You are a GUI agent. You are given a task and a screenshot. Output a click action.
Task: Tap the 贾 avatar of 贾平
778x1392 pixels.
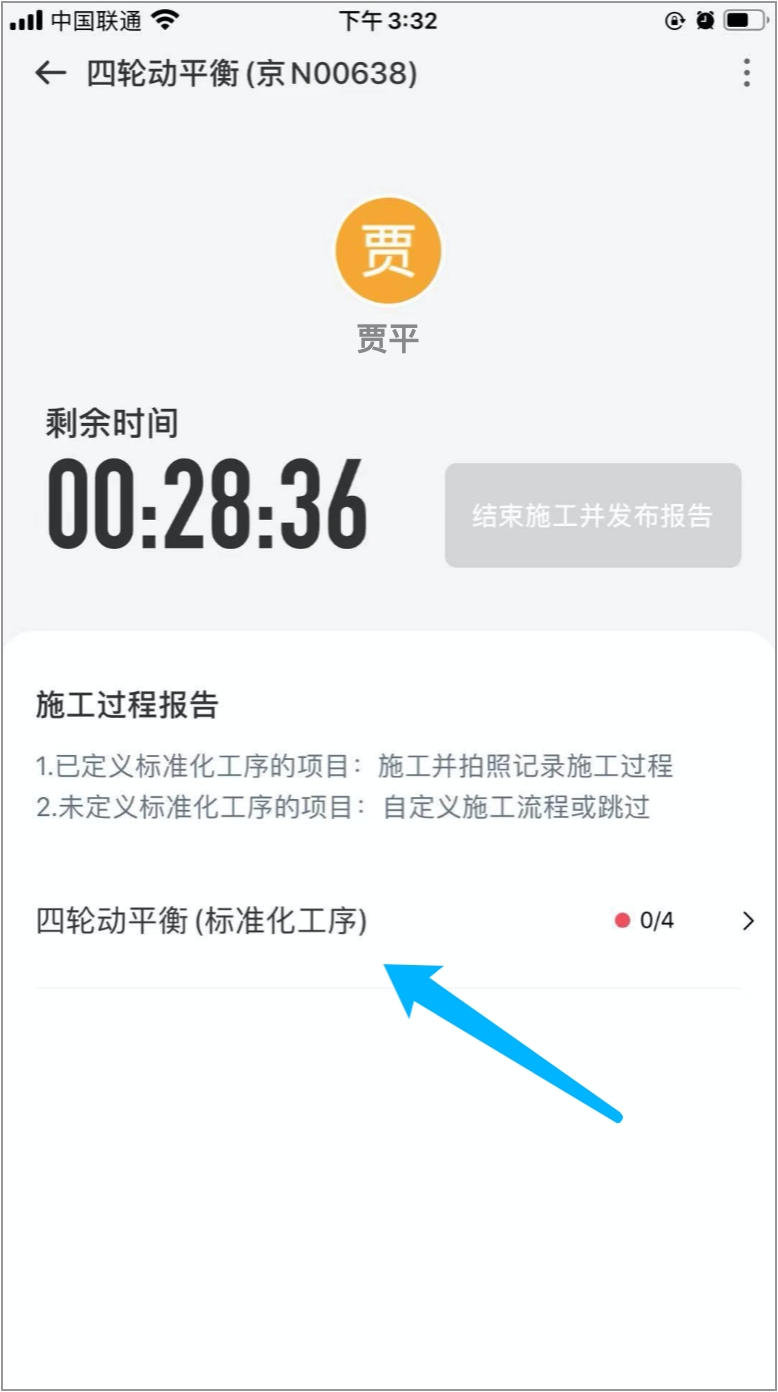[388, 251]
